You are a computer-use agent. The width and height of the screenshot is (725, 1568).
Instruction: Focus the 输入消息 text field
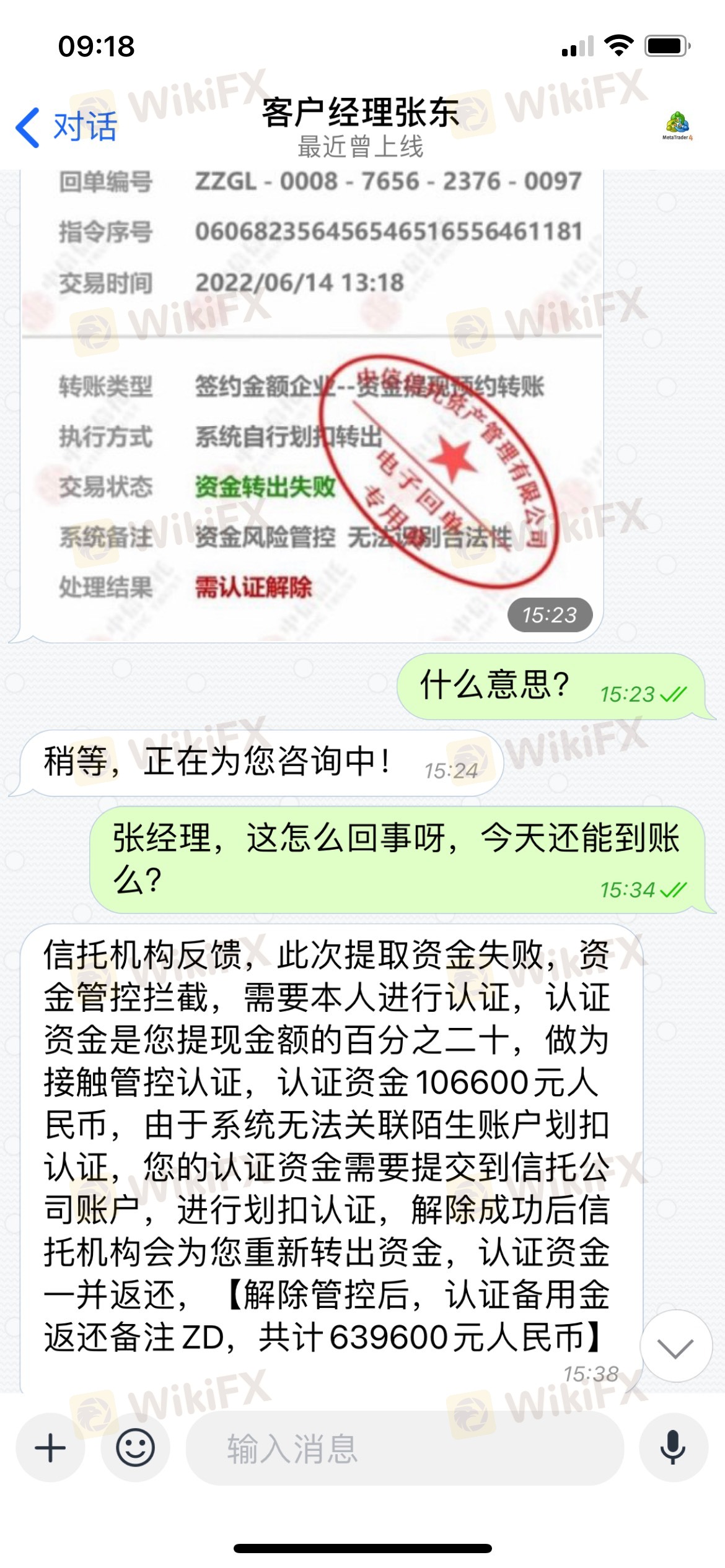click(x=404, y=1448)
